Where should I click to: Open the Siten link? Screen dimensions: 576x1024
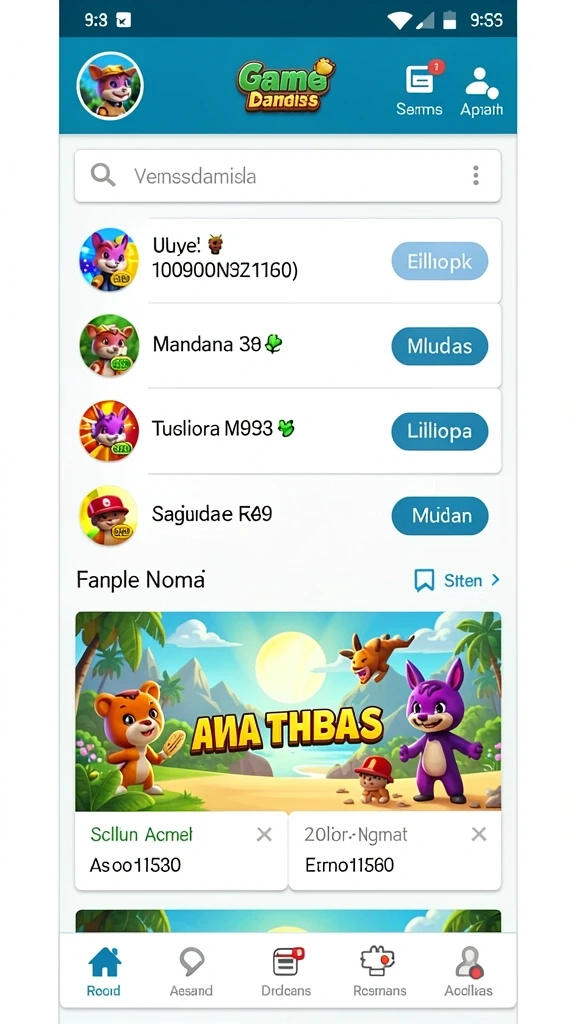click(x=457, y=580)
